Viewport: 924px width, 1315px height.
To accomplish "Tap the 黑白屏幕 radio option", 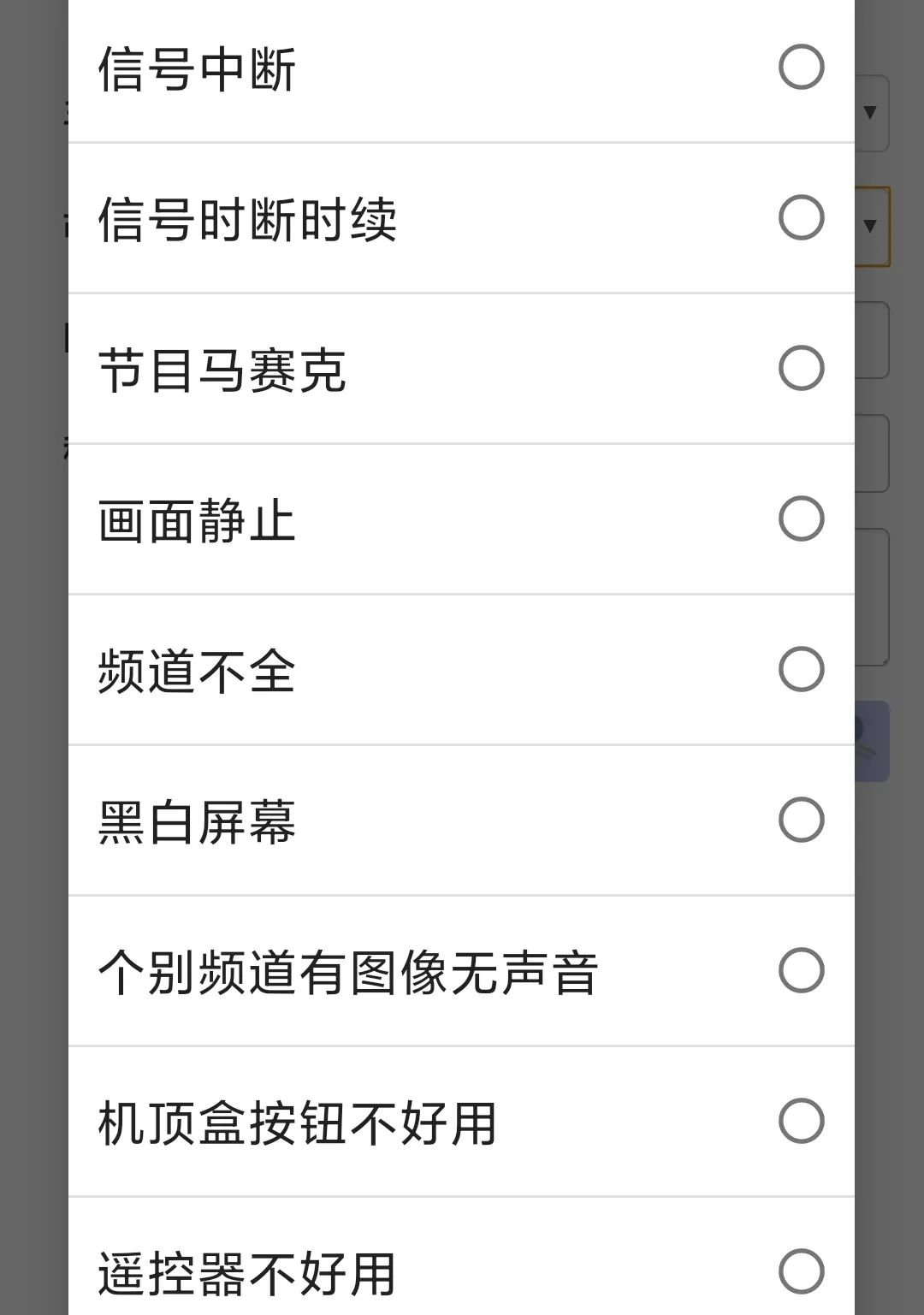I will (x=801, y=820).
